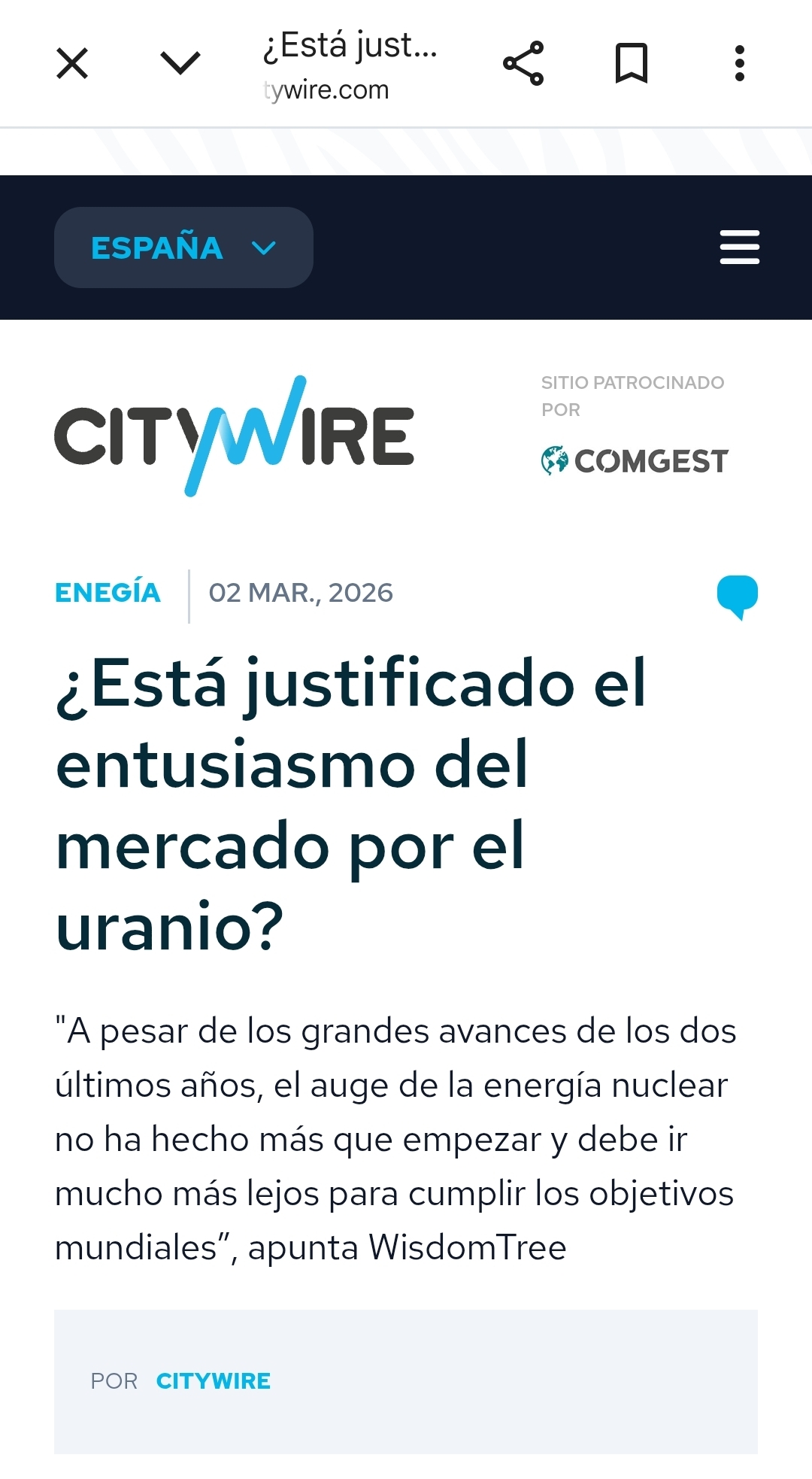Open the browser overflow menu
Viewport: 812px width, 1479px height.
point(739,63)
